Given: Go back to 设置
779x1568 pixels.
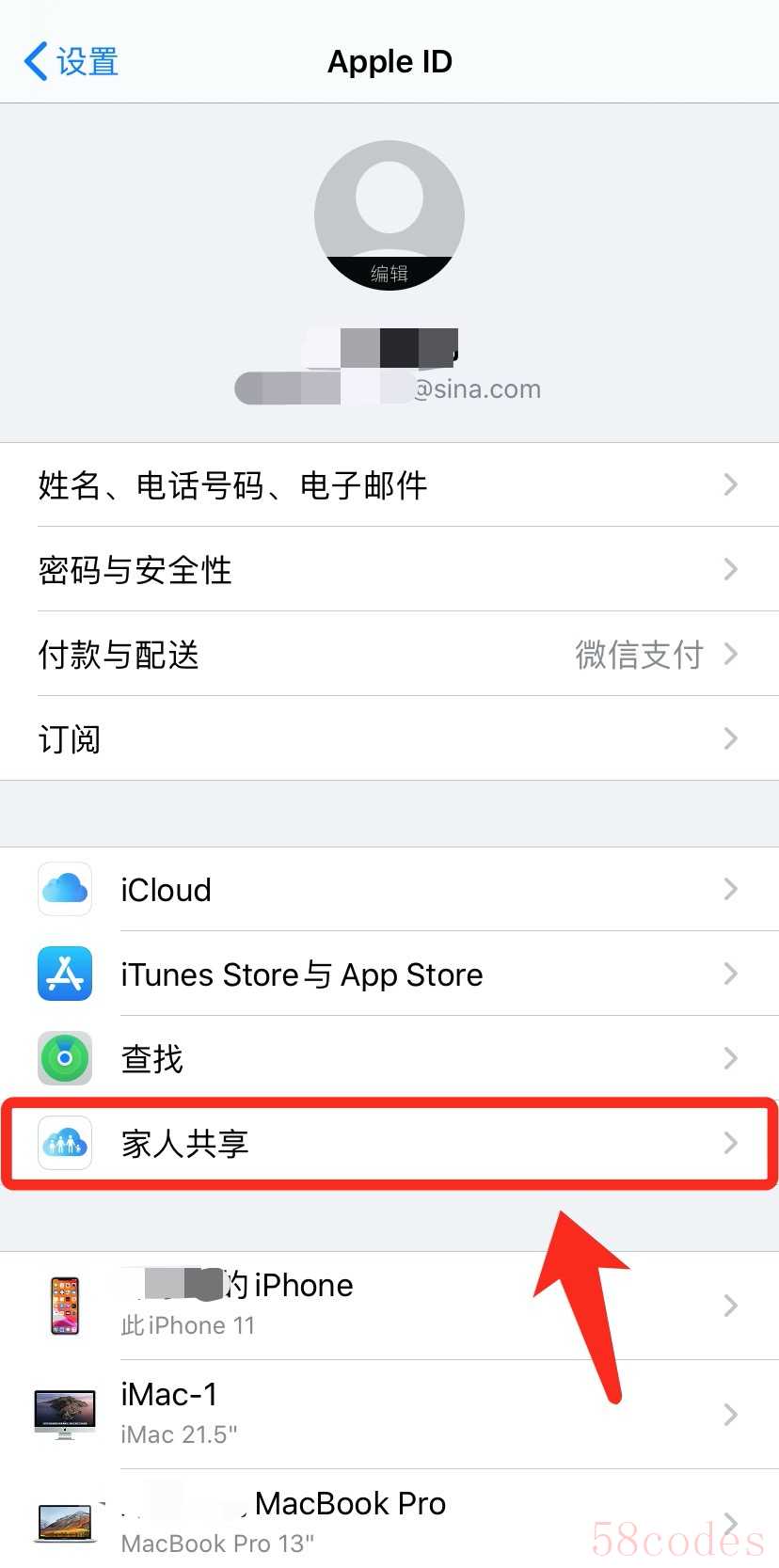Looking at the screenshot, I should click(72, 62).
